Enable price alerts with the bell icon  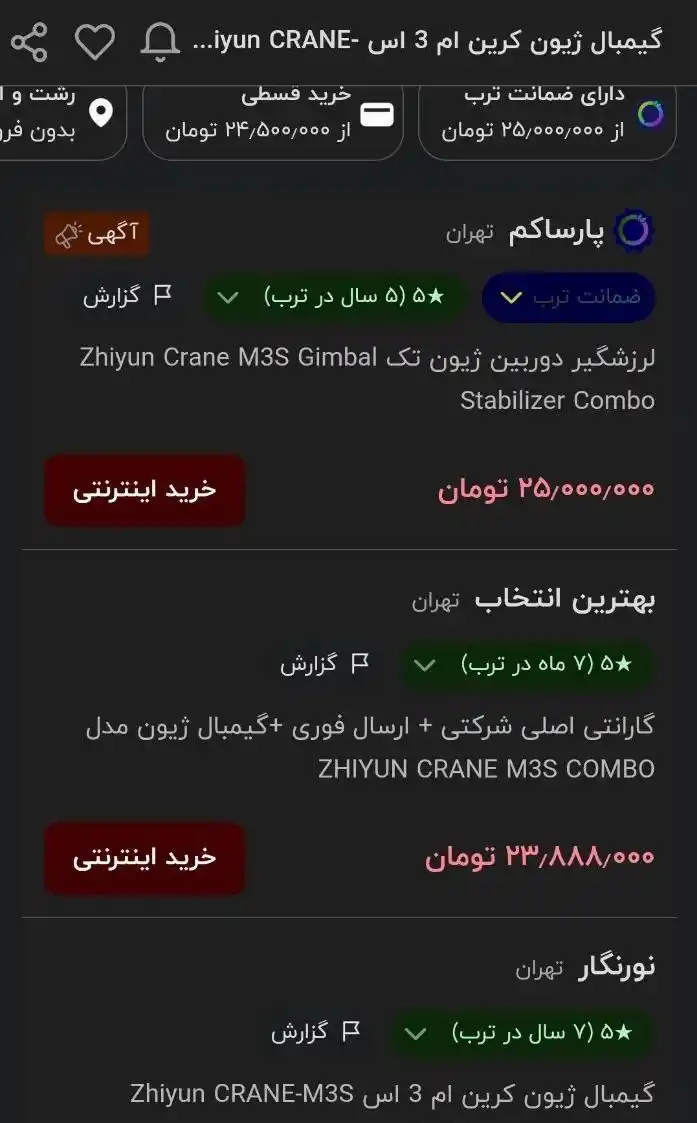(x=160, y=42)
